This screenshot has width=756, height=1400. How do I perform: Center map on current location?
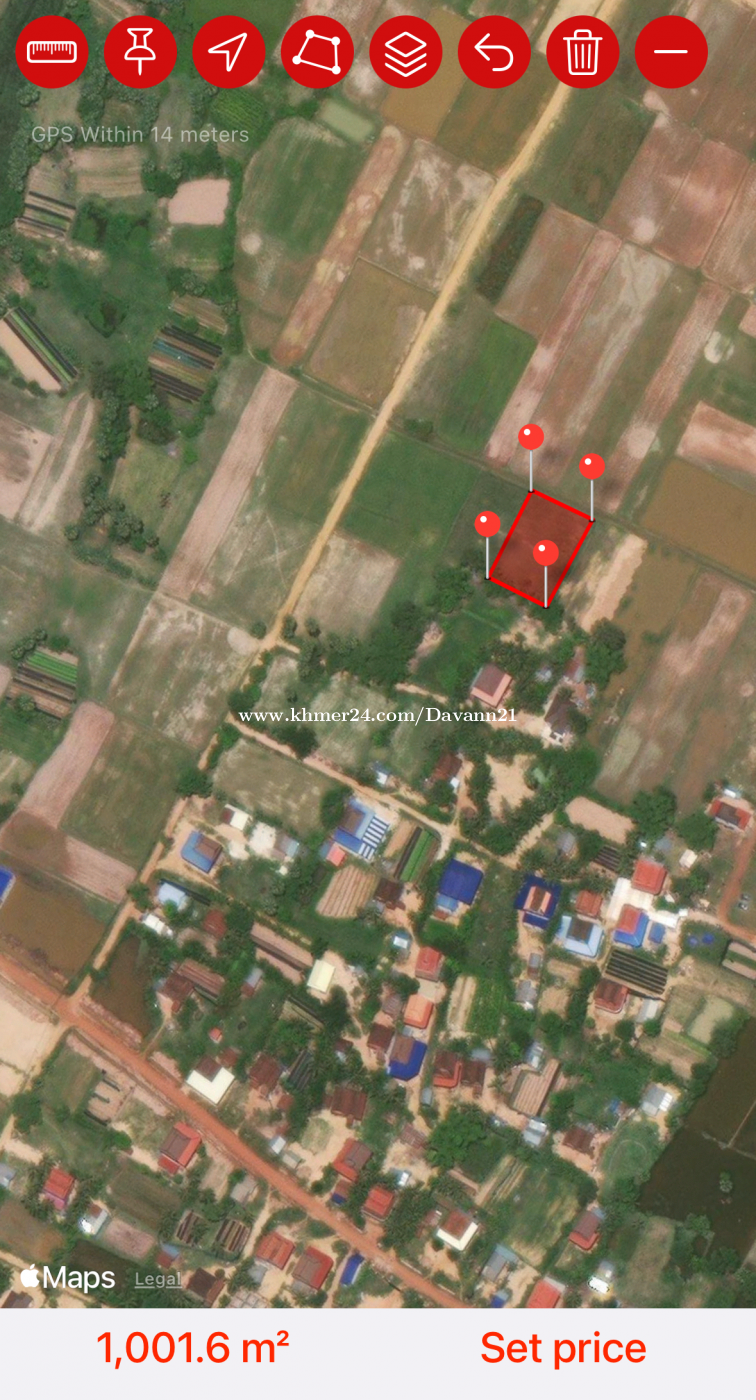(x=229, y=52)
